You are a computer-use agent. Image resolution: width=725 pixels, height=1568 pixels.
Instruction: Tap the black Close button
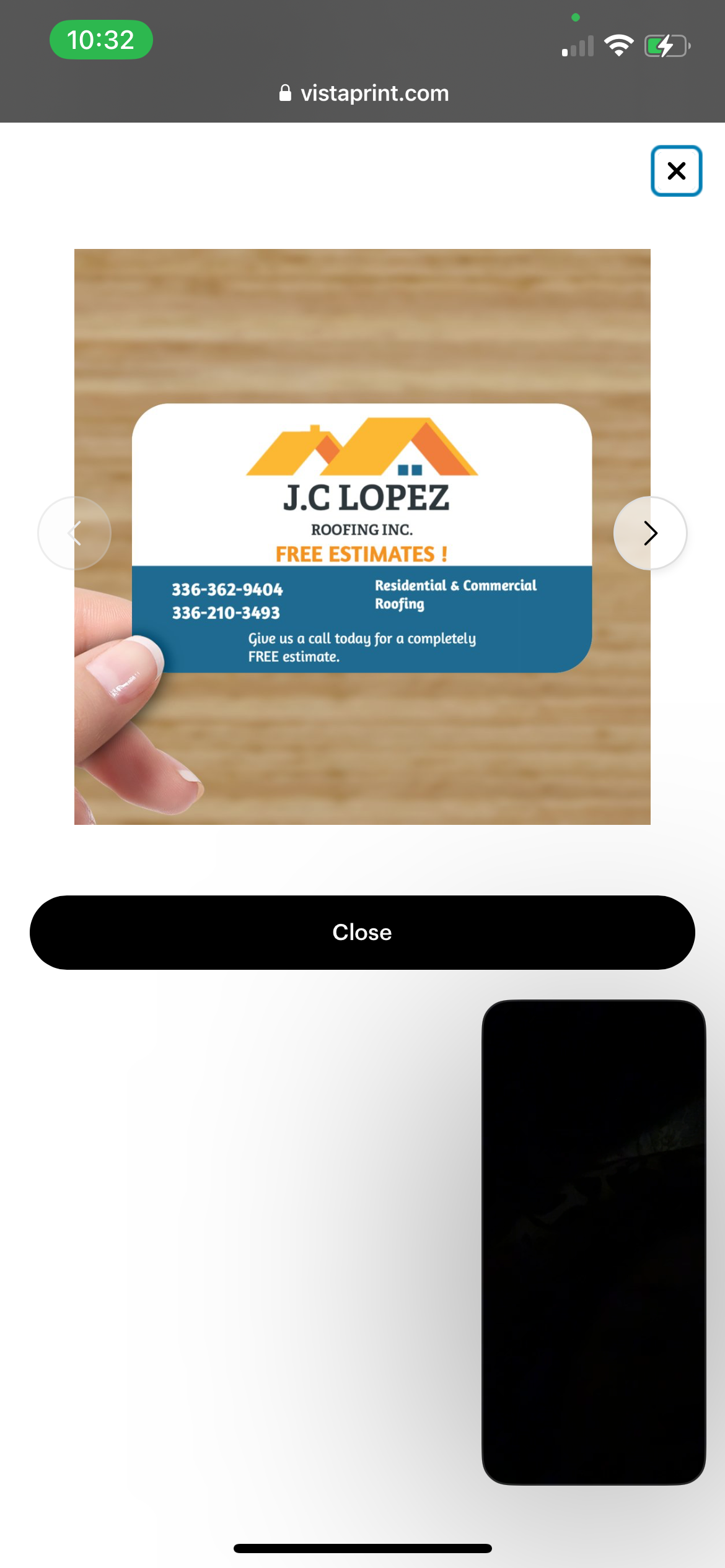click(x=362, y=932)
